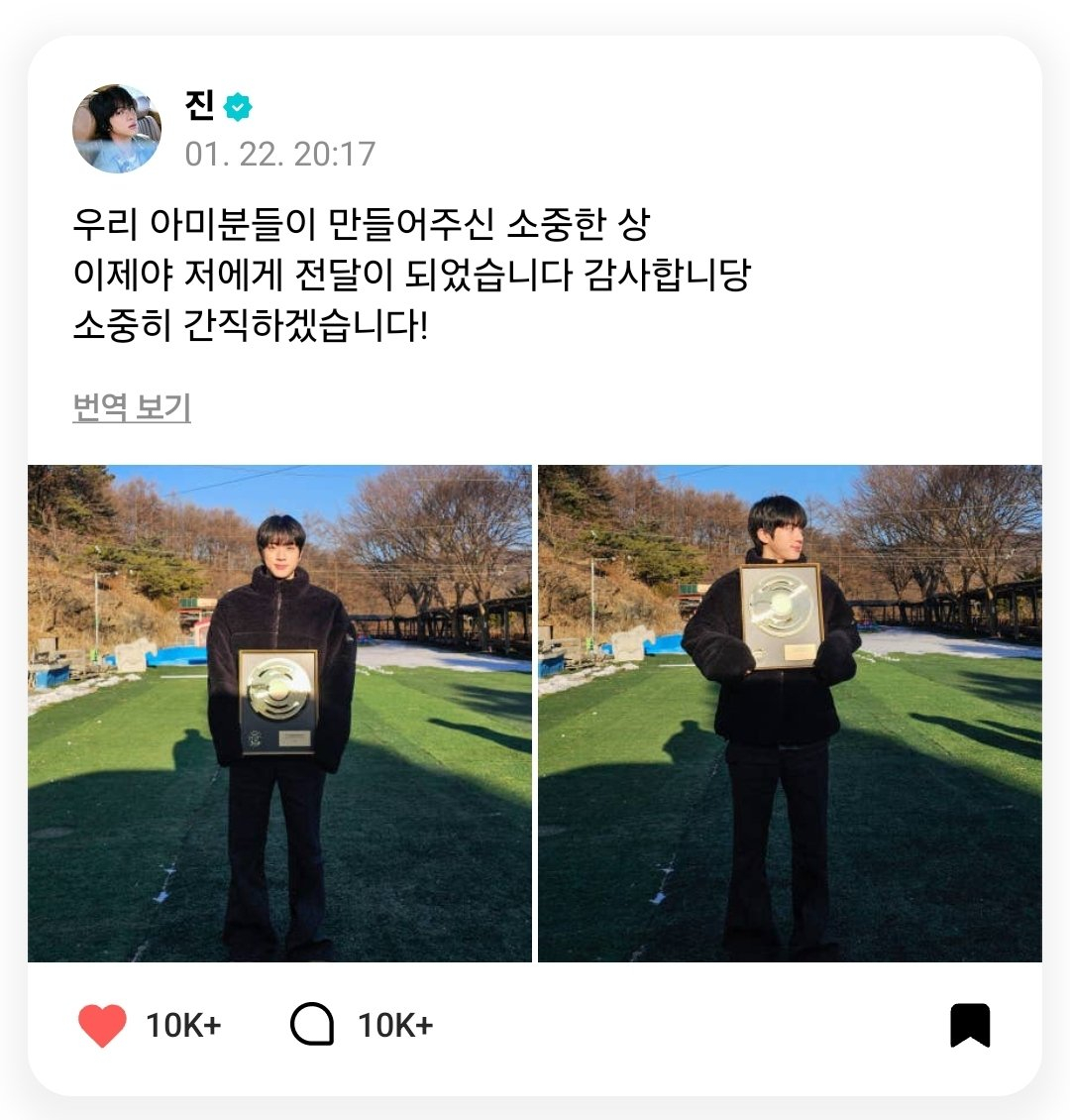Bookmark this post

970,1025
